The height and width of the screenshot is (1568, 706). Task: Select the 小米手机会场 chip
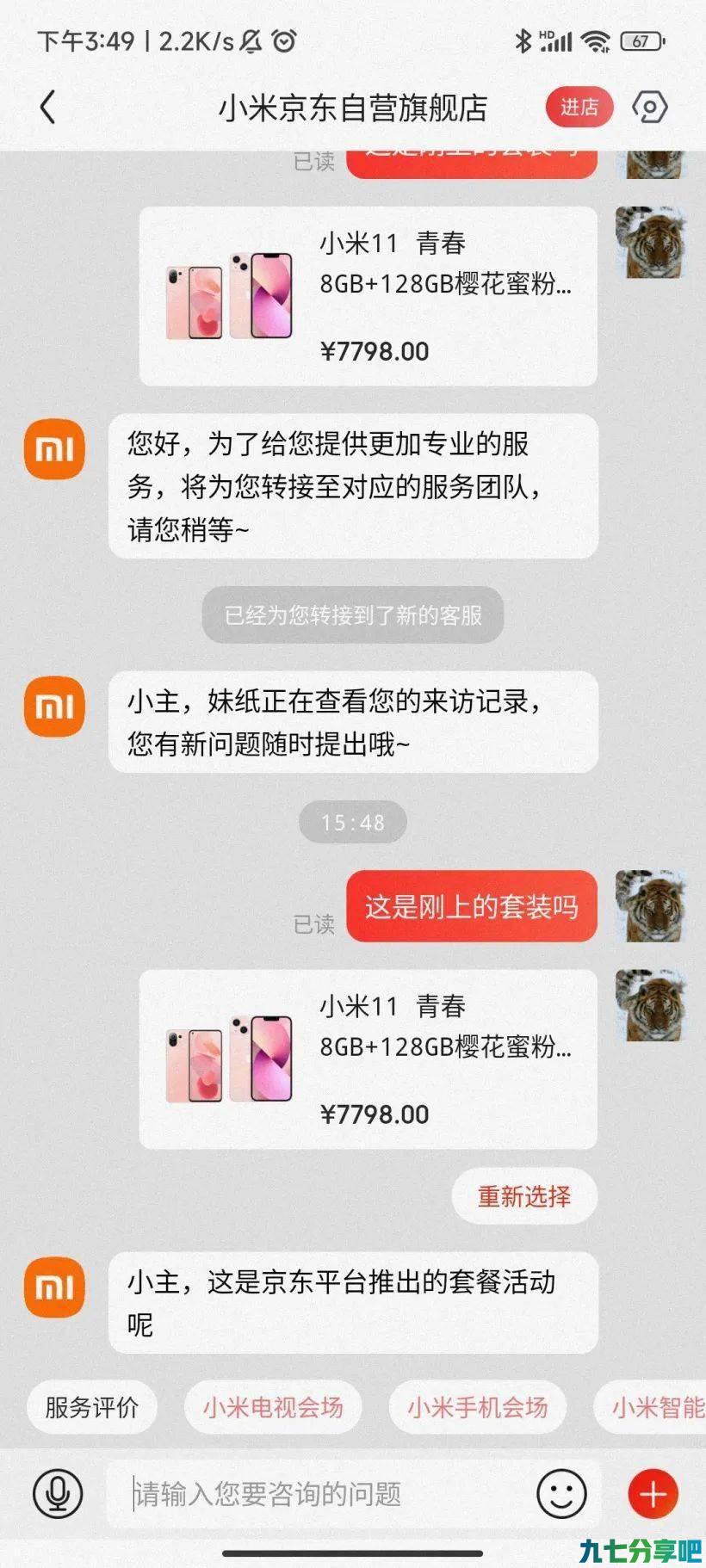tap(478, 1407)
